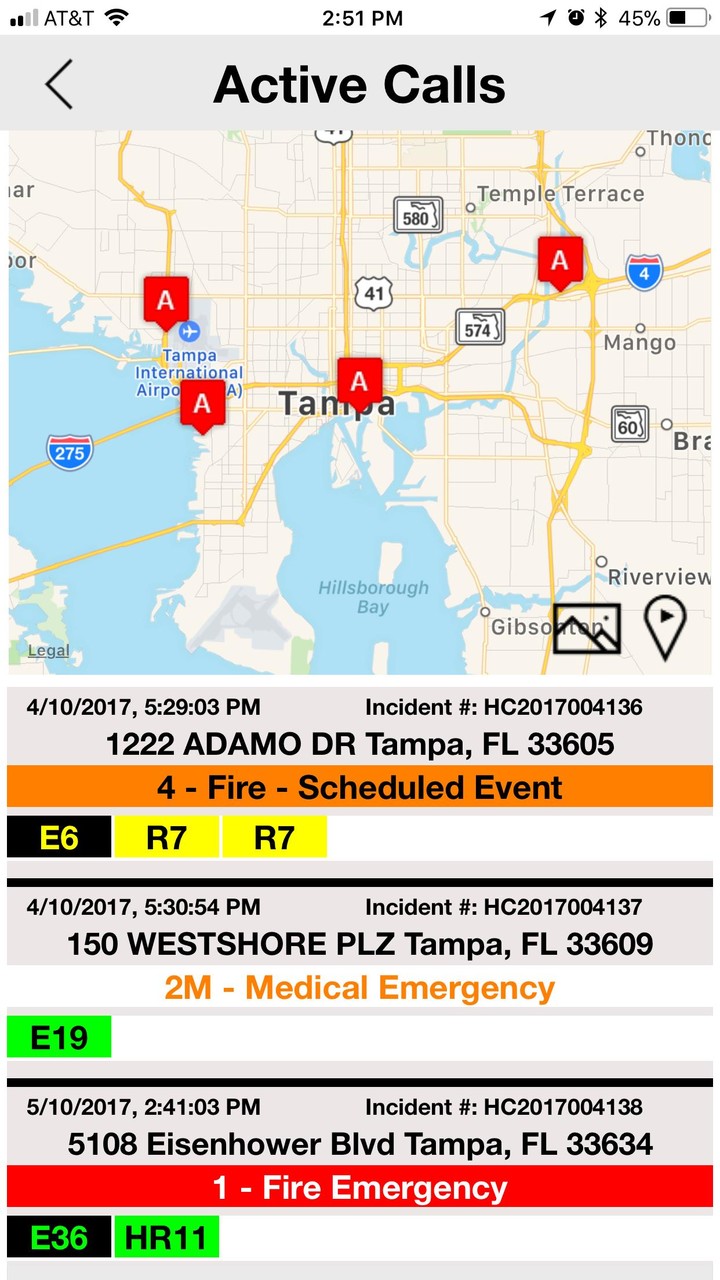Toggle the map image view icon

click(x=587, y=628)
